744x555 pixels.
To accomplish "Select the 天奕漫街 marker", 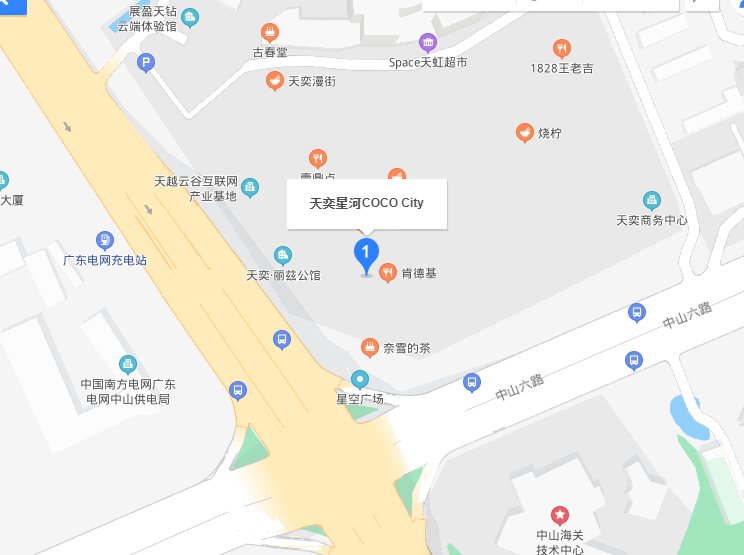I will click(274, 81).
